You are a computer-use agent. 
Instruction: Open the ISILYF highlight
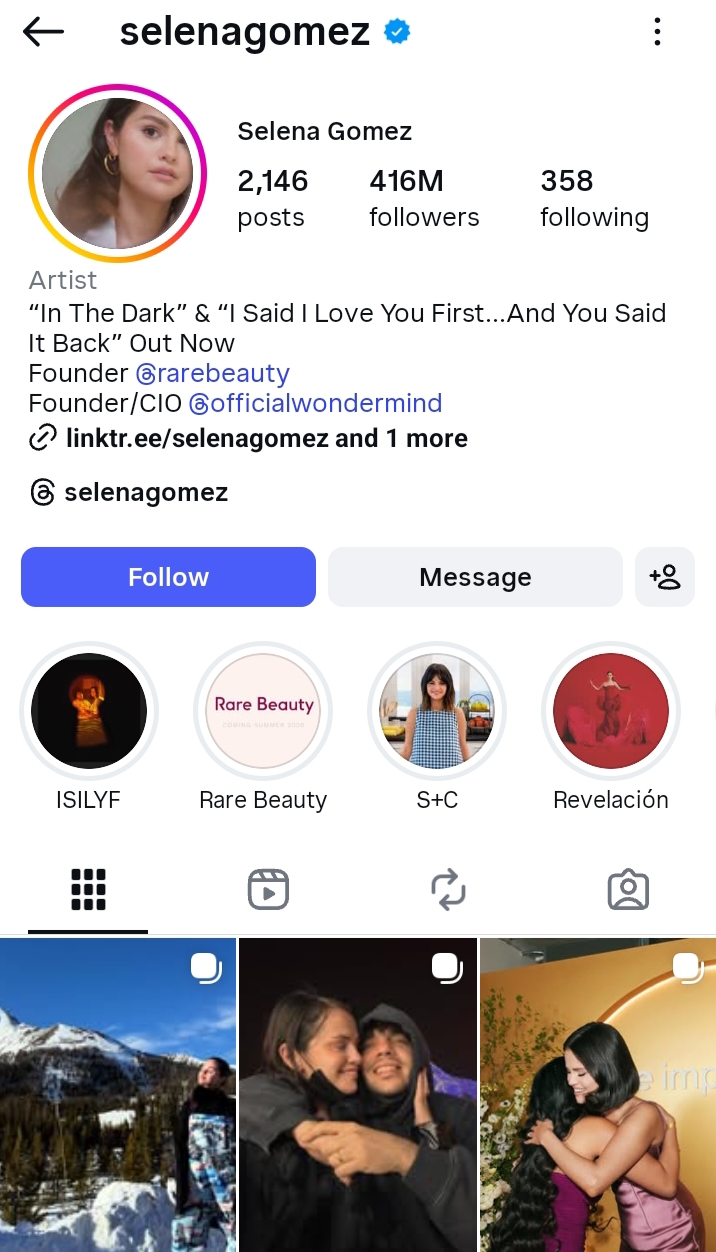tap(89, 711)
